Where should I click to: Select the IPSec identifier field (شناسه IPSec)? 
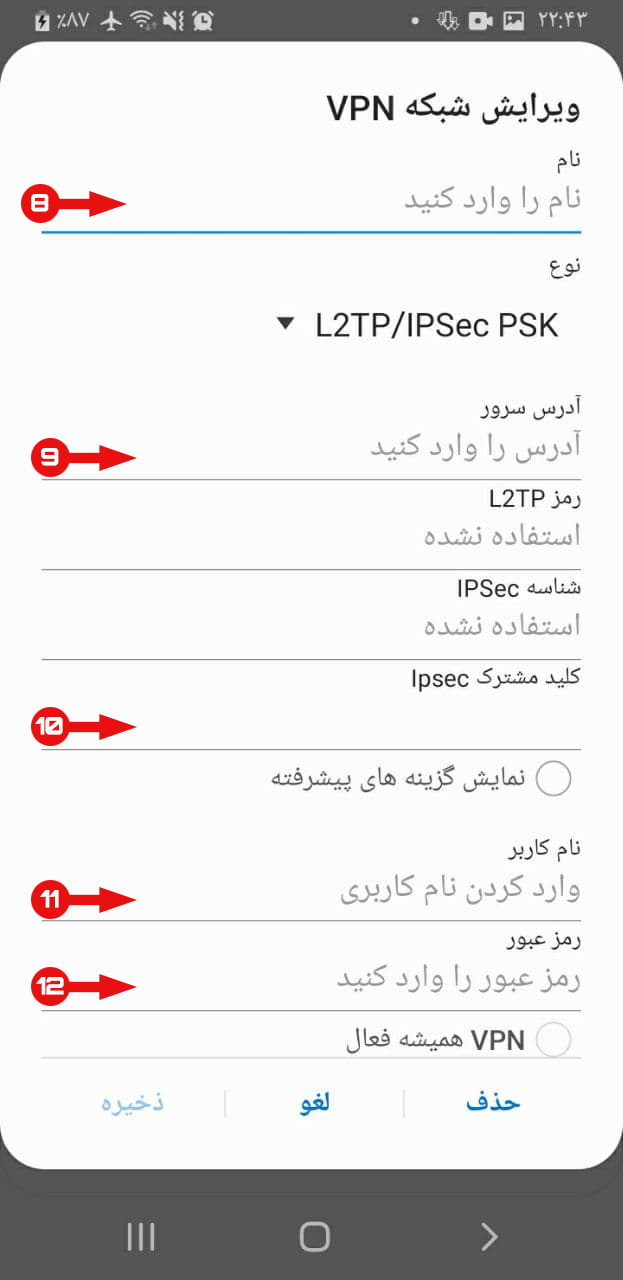click(x=311, y=627)
